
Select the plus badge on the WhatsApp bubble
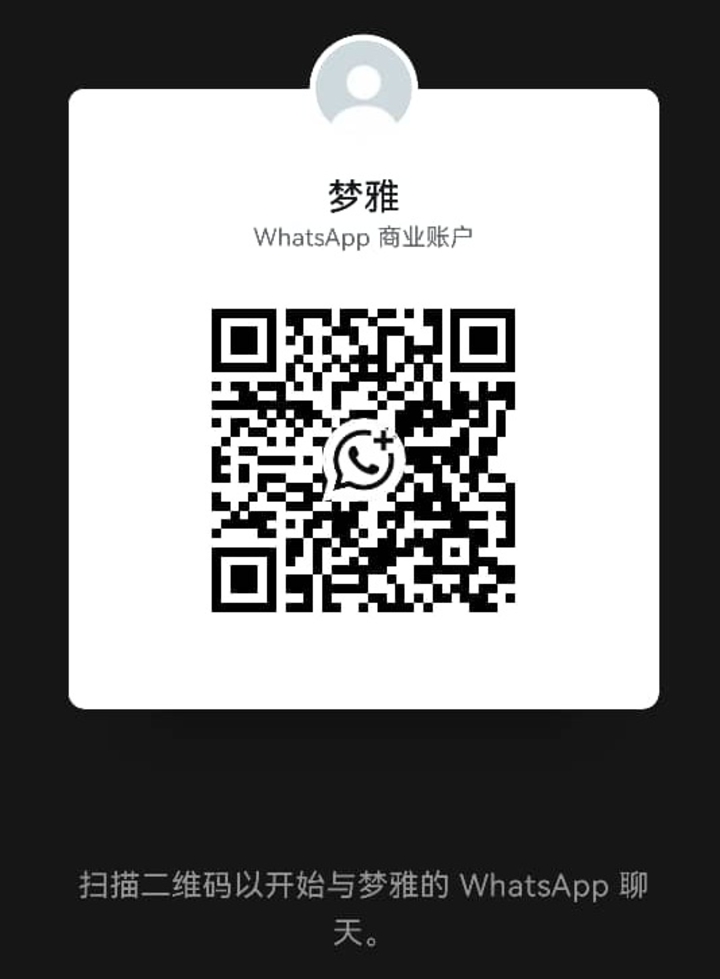point(385,438)
